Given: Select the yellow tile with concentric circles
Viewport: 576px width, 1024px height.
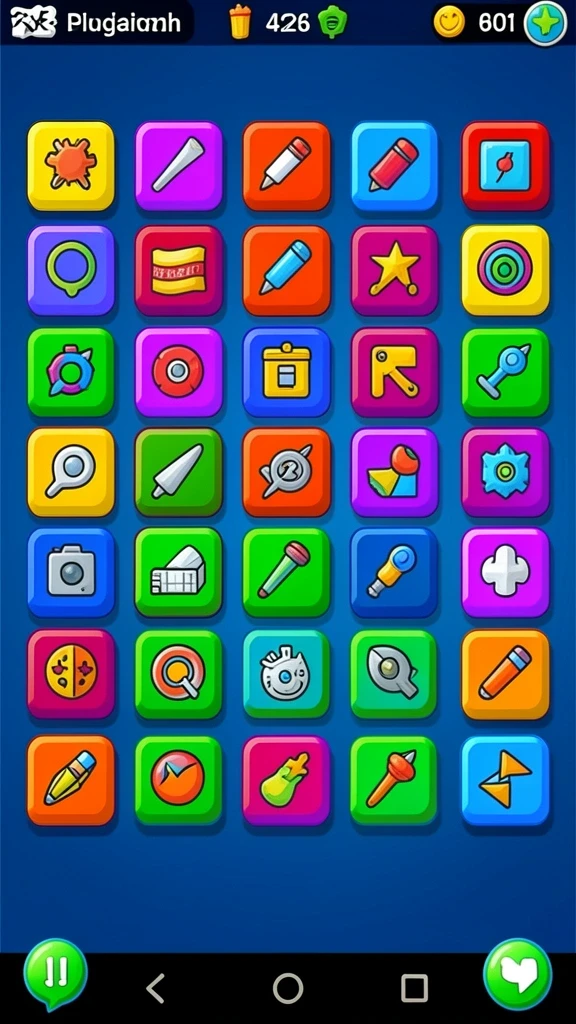Looking at the screenshot, I should (x=505, y=270).
